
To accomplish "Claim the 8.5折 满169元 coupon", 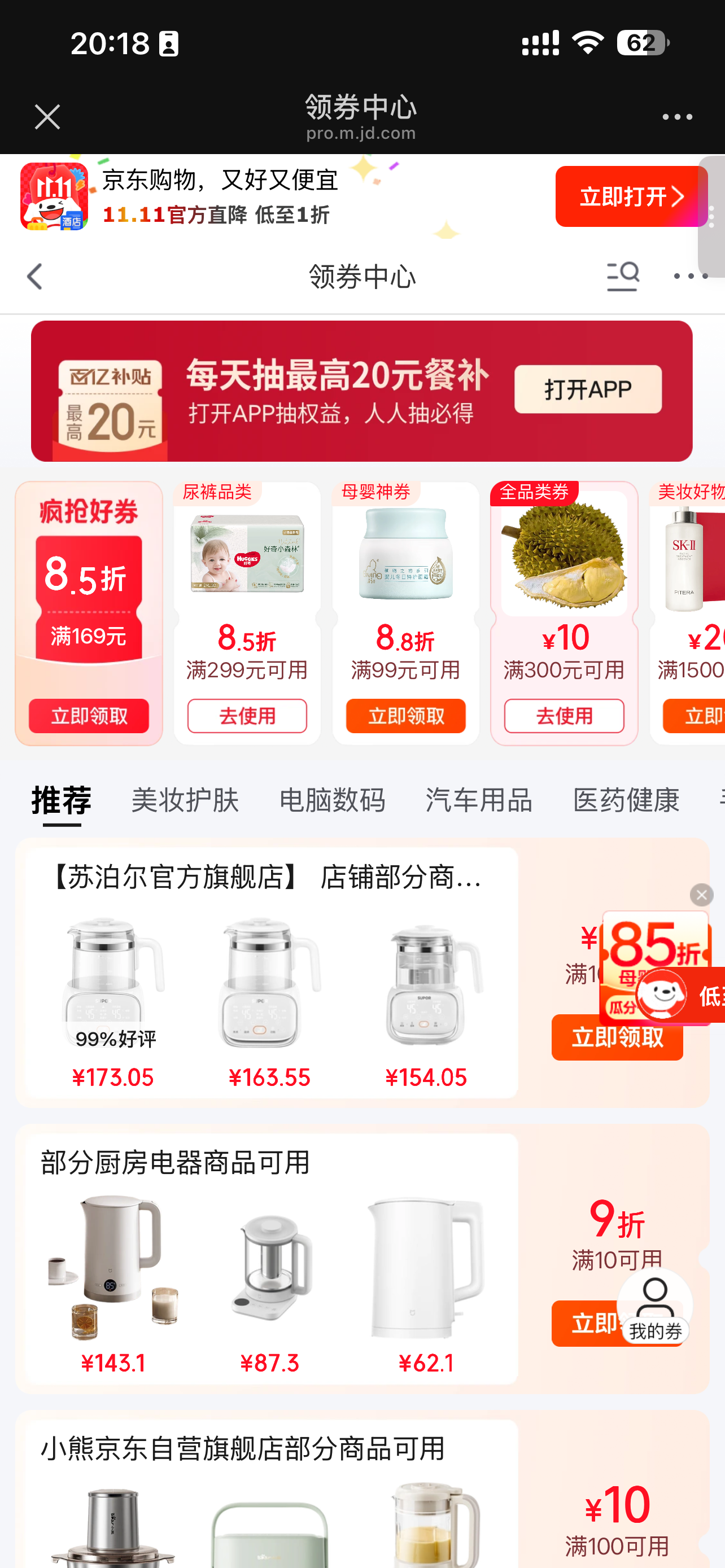I will click(x=89, y=716).
